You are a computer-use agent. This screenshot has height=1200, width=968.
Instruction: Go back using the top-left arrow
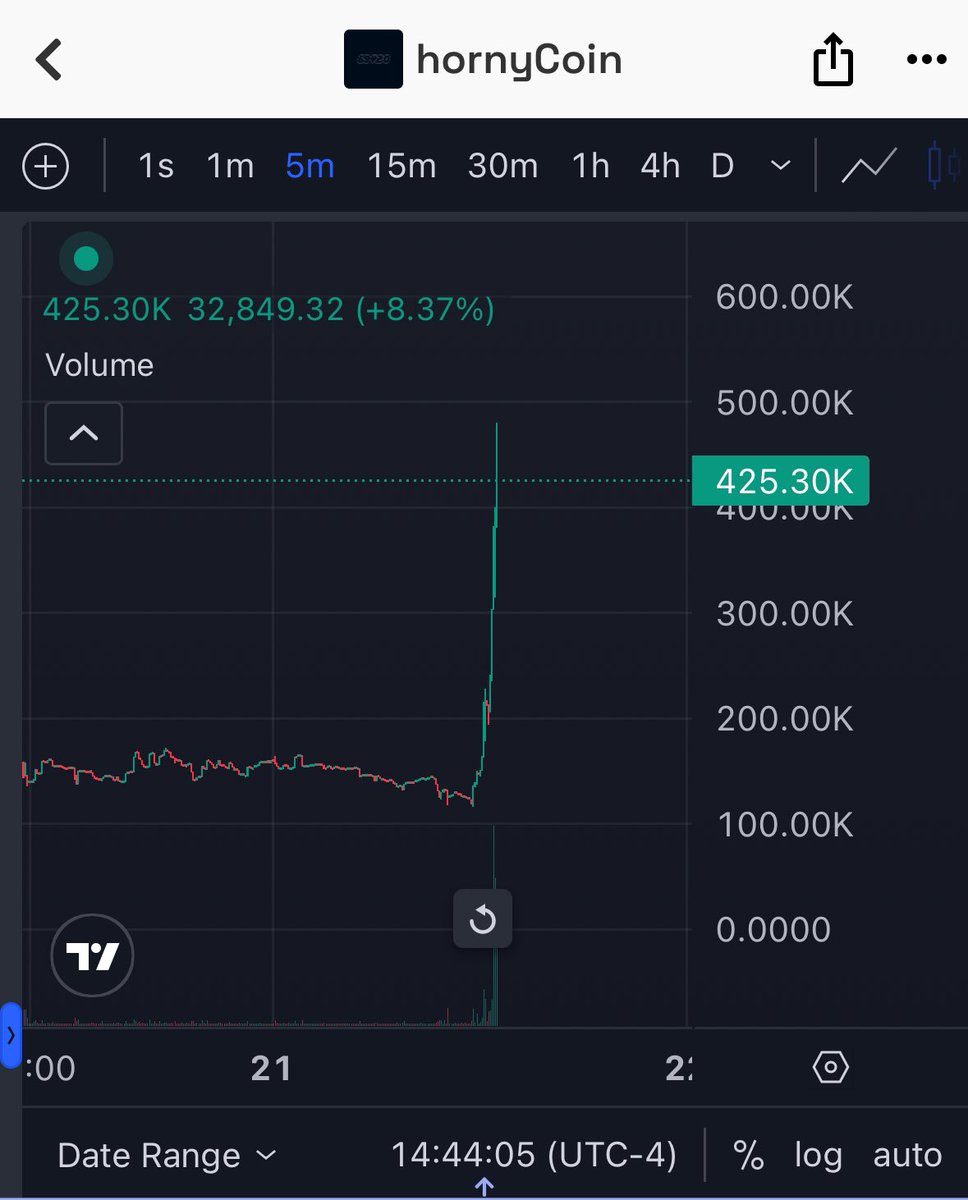49,60
